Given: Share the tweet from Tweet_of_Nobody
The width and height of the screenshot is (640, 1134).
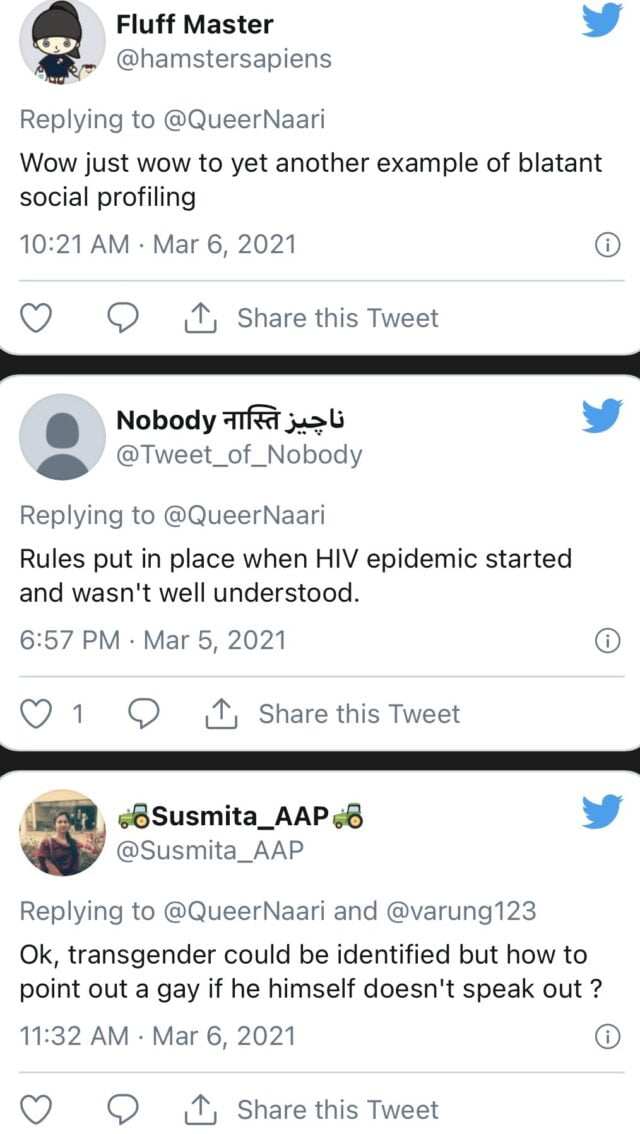Looking at the screenshot, I should [334, 714].
